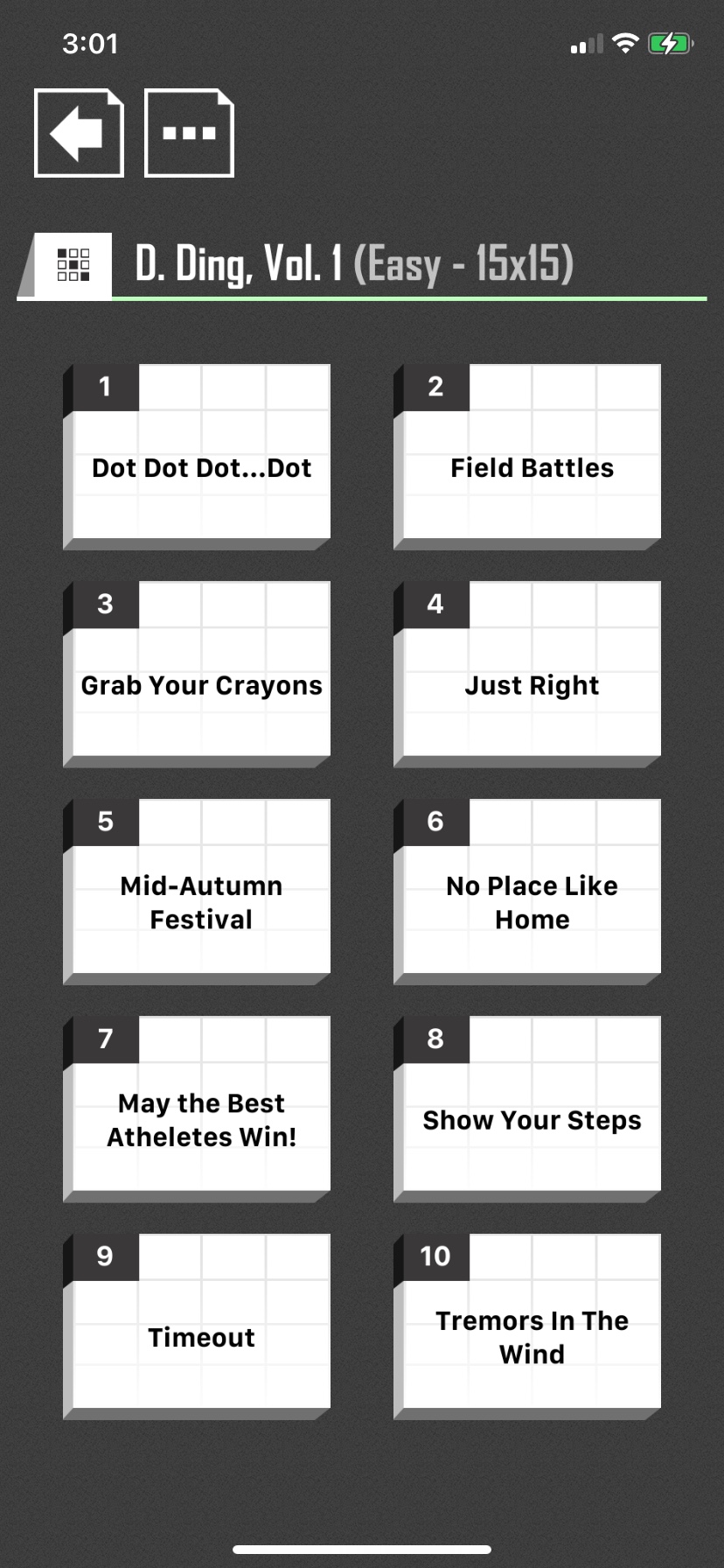Click the back arrow icon
The height and width of the screenshot is (1568, 724).
78,132
